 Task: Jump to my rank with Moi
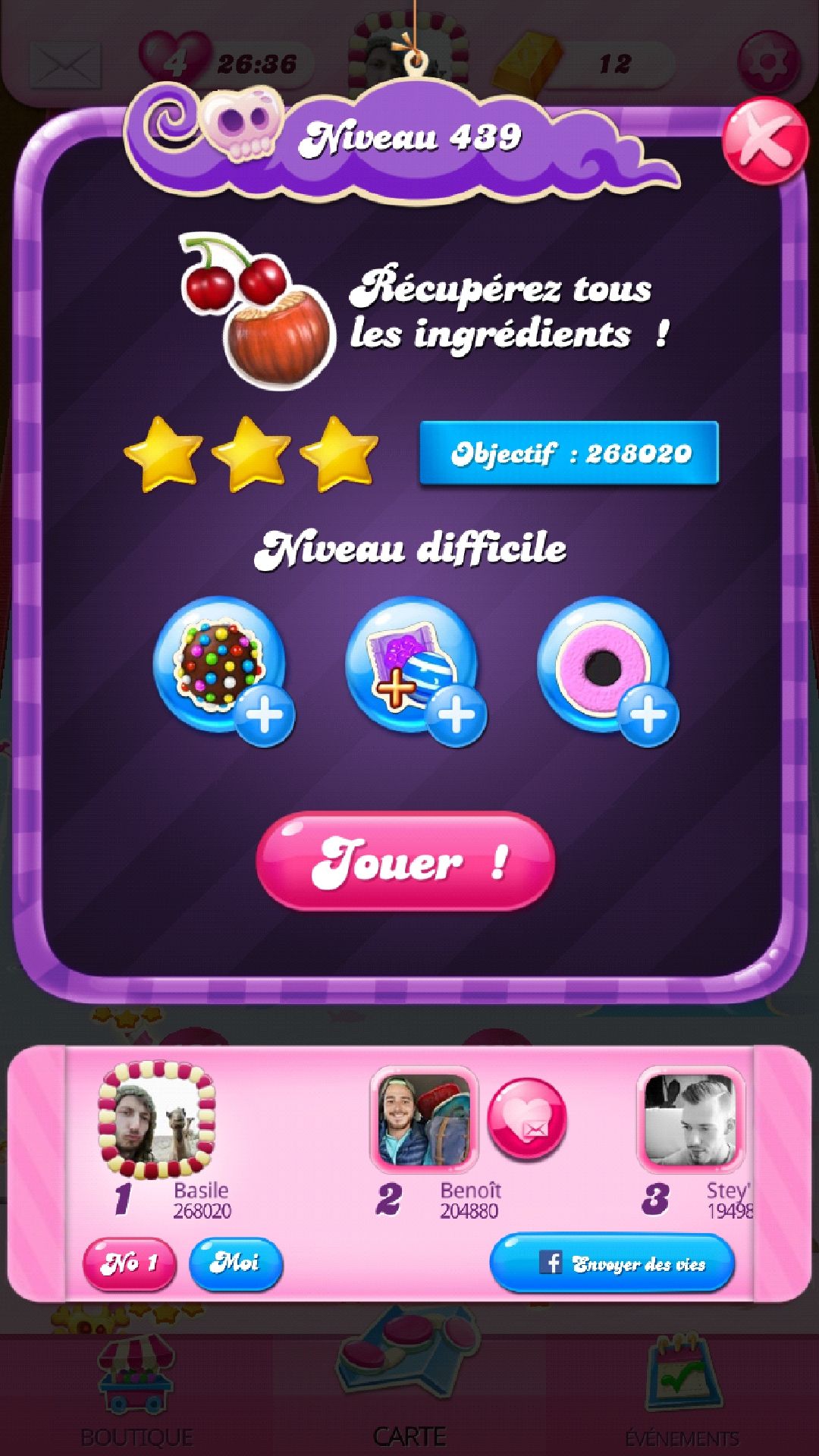pos(235,1263)
